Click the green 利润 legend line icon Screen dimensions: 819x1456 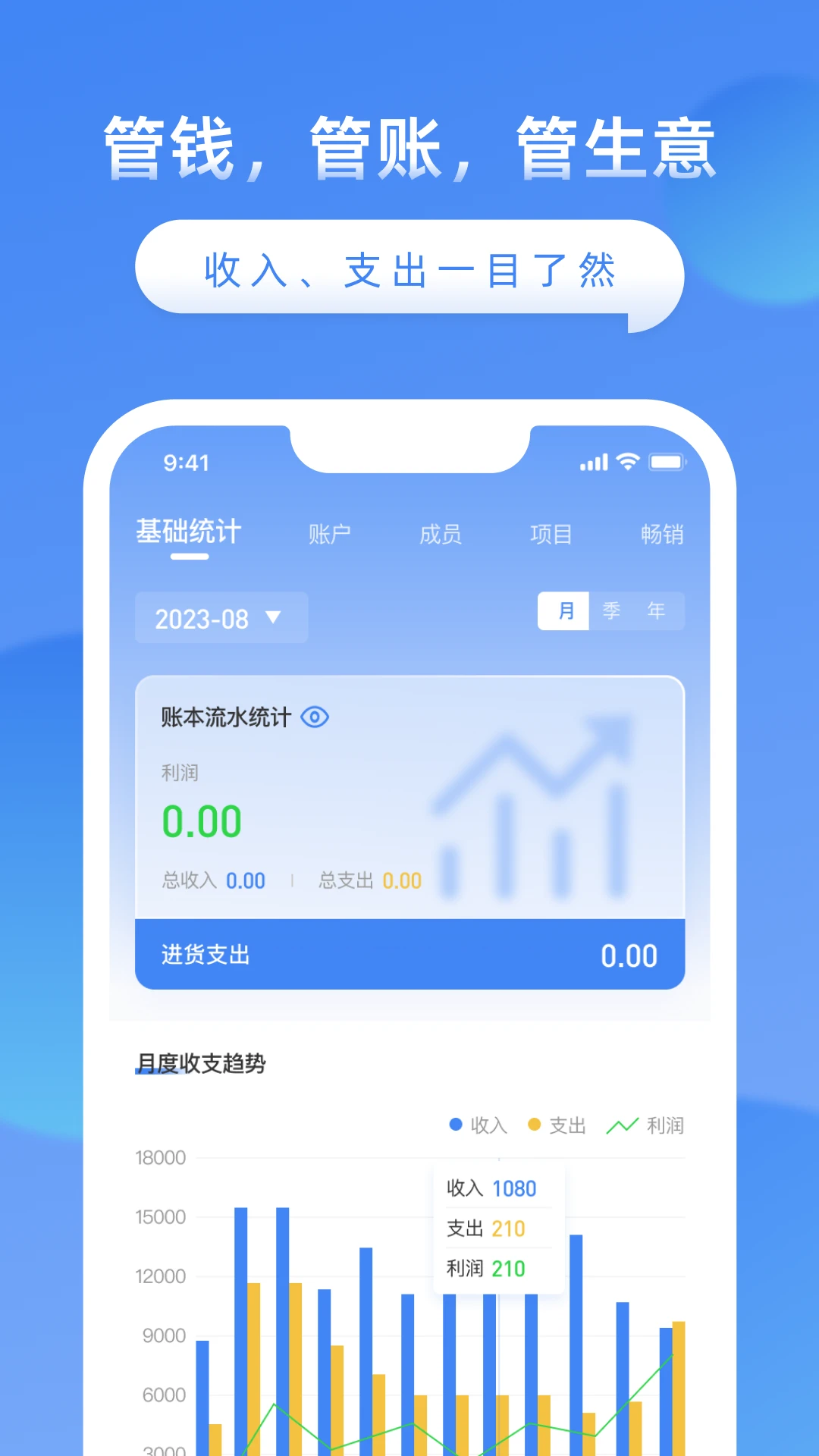click(622, 1126)
